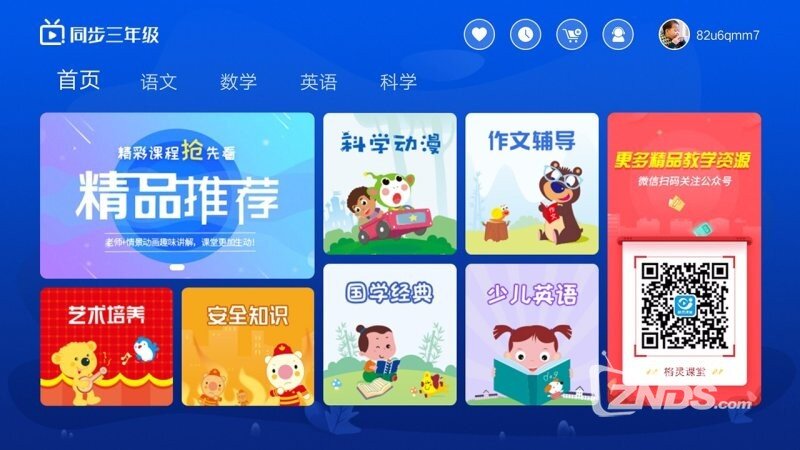Open the 安全知识 card

tap(247, 346)
